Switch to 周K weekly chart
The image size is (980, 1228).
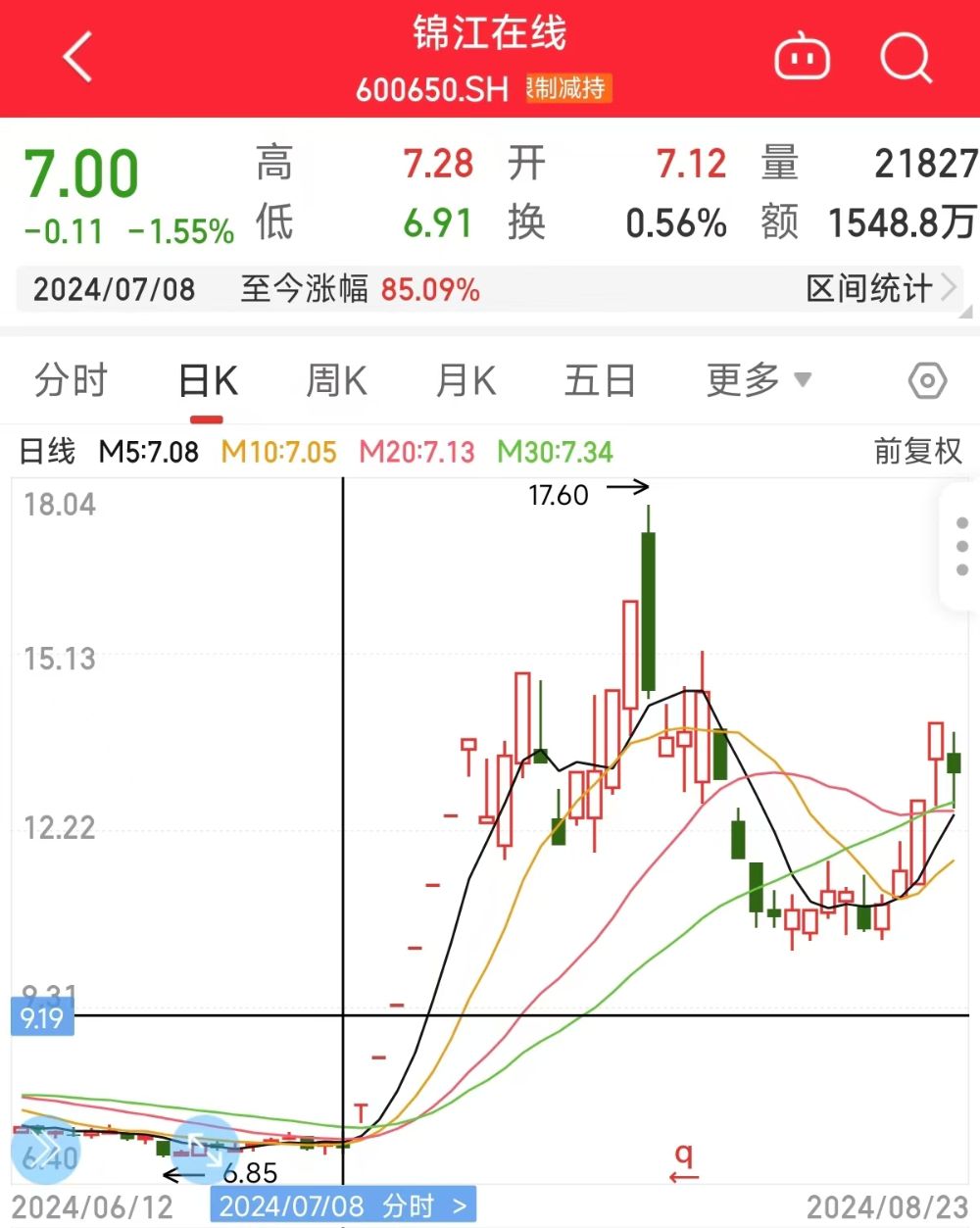(336, 380)
